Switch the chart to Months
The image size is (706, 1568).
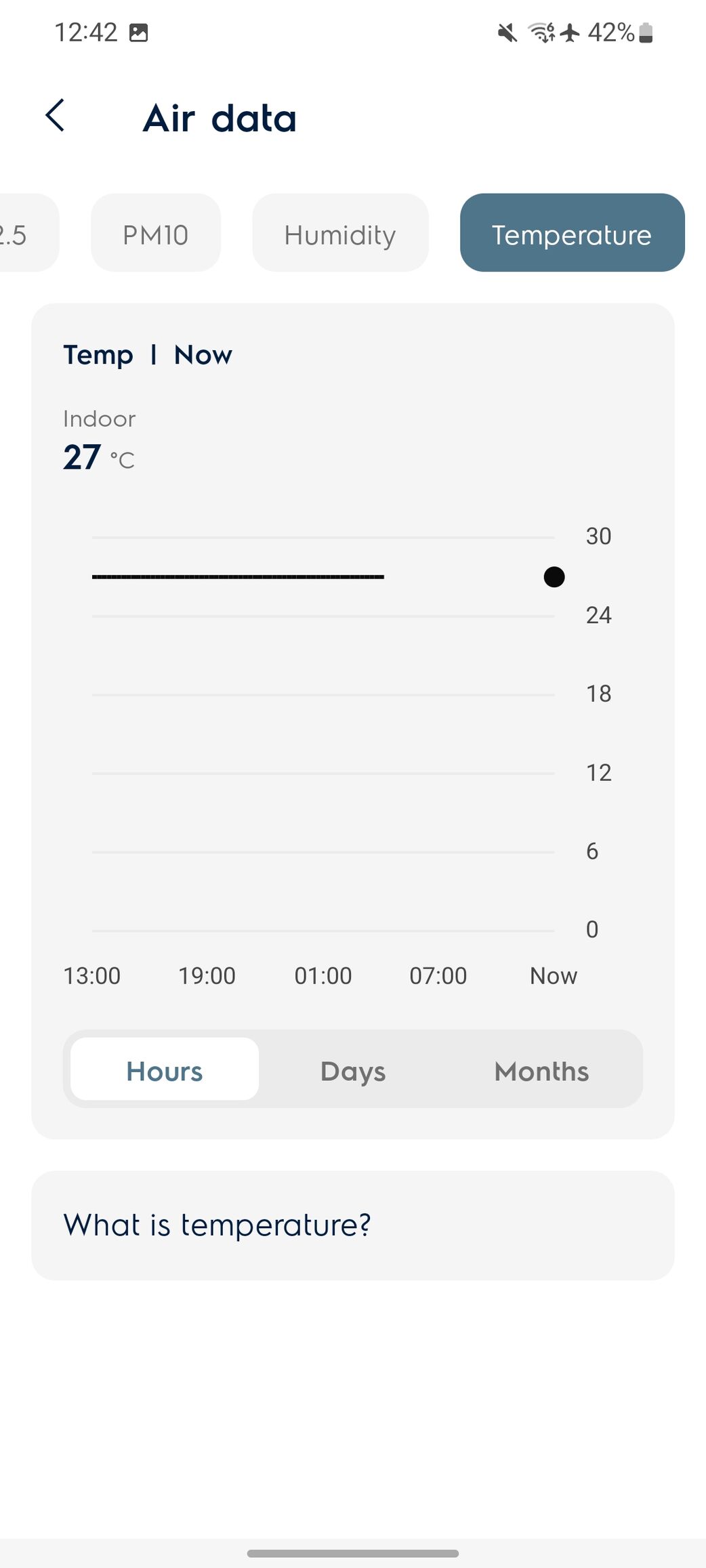541,1069
